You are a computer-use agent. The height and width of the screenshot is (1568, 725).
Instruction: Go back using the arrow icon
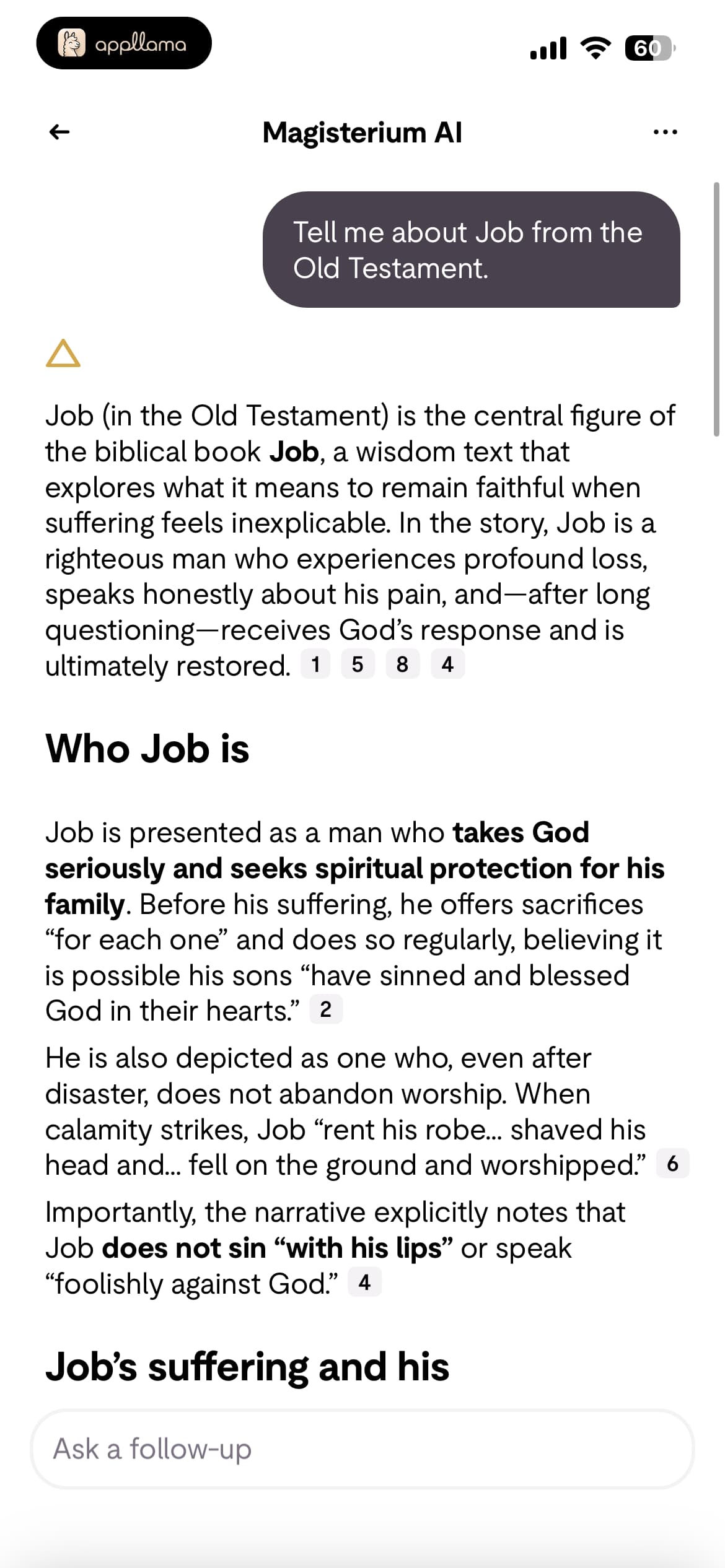point(59,132)
